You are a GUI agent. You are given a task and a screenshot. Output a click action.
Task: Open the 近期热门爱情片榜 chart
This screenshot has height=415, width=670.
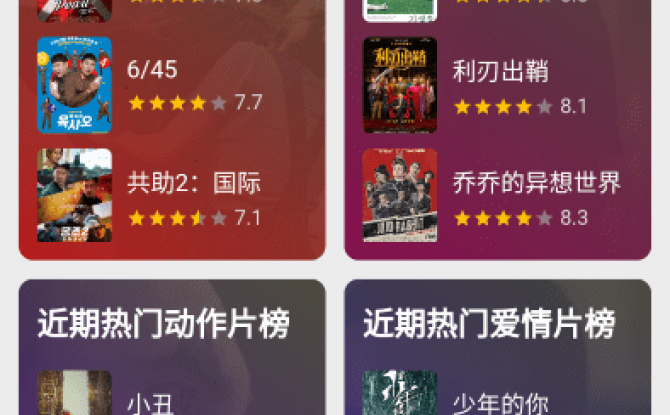(x=488, y=323)
